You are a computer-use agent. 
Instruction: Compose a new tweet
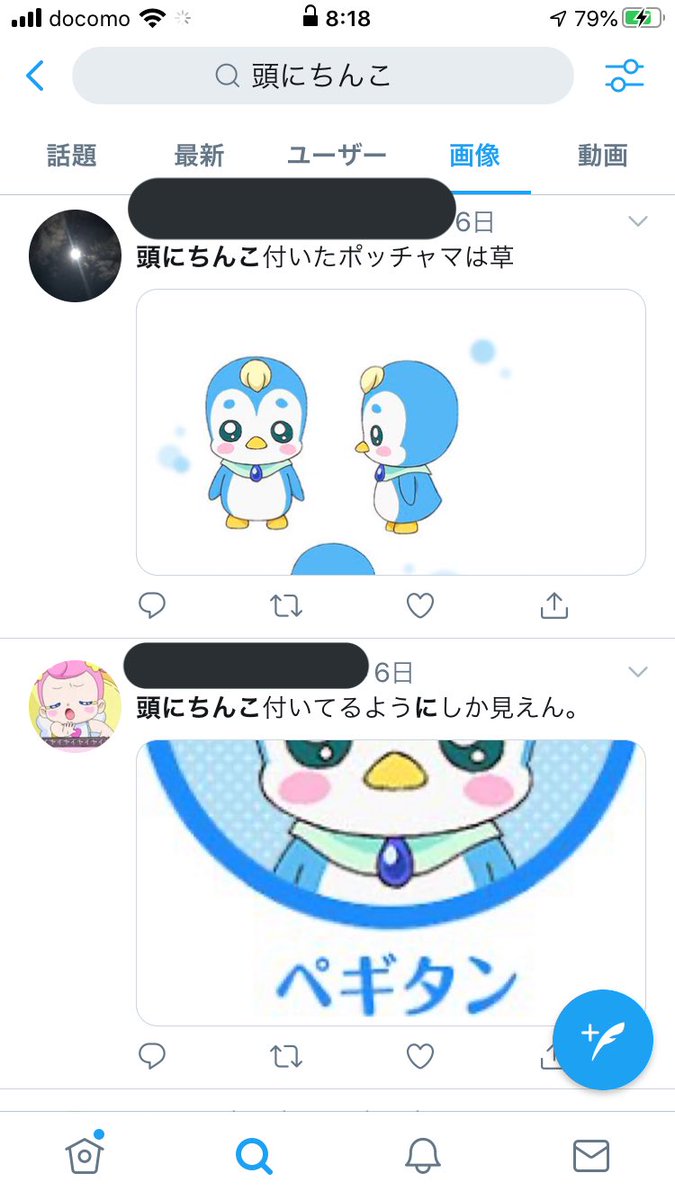pyautogui.click(x=602, y=1041)
